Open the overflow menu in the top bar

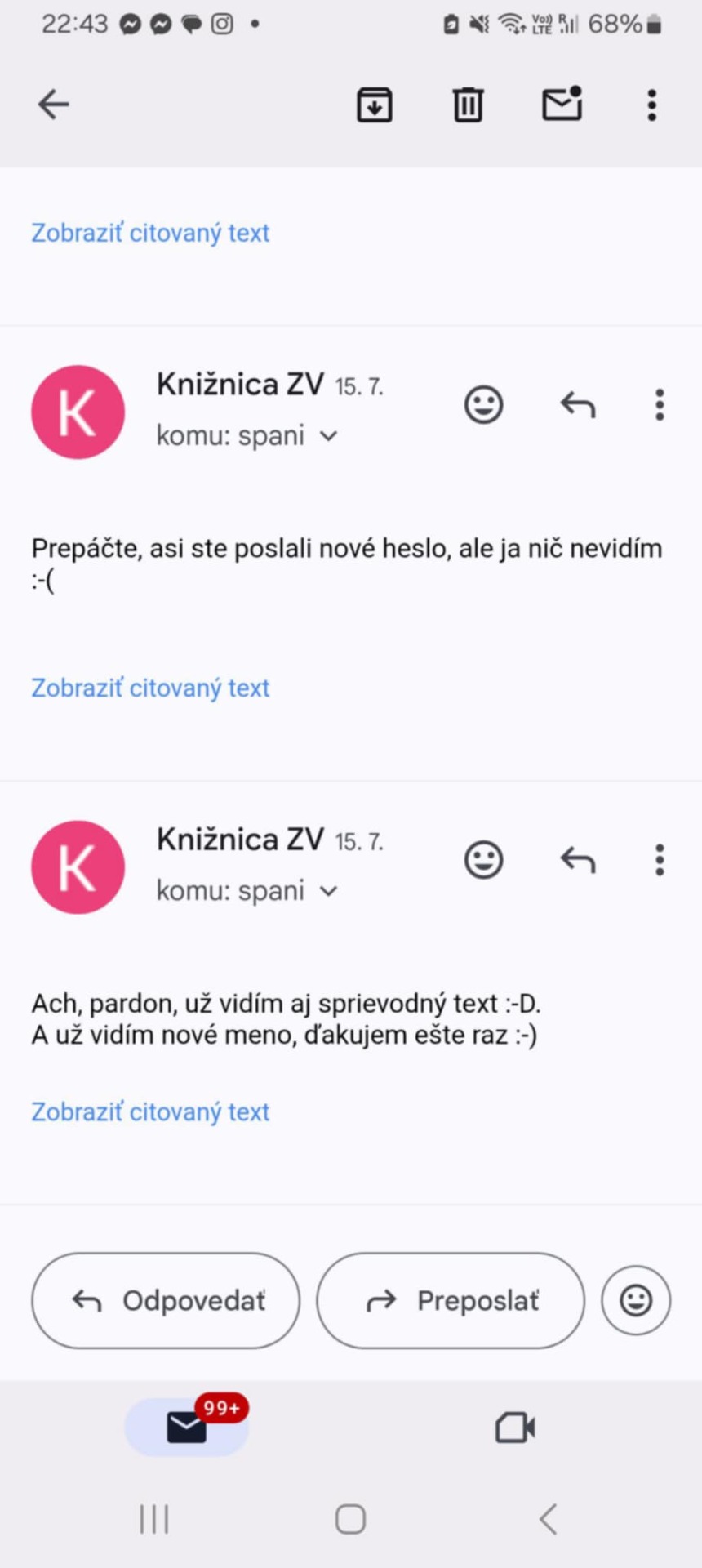point(651,105)
